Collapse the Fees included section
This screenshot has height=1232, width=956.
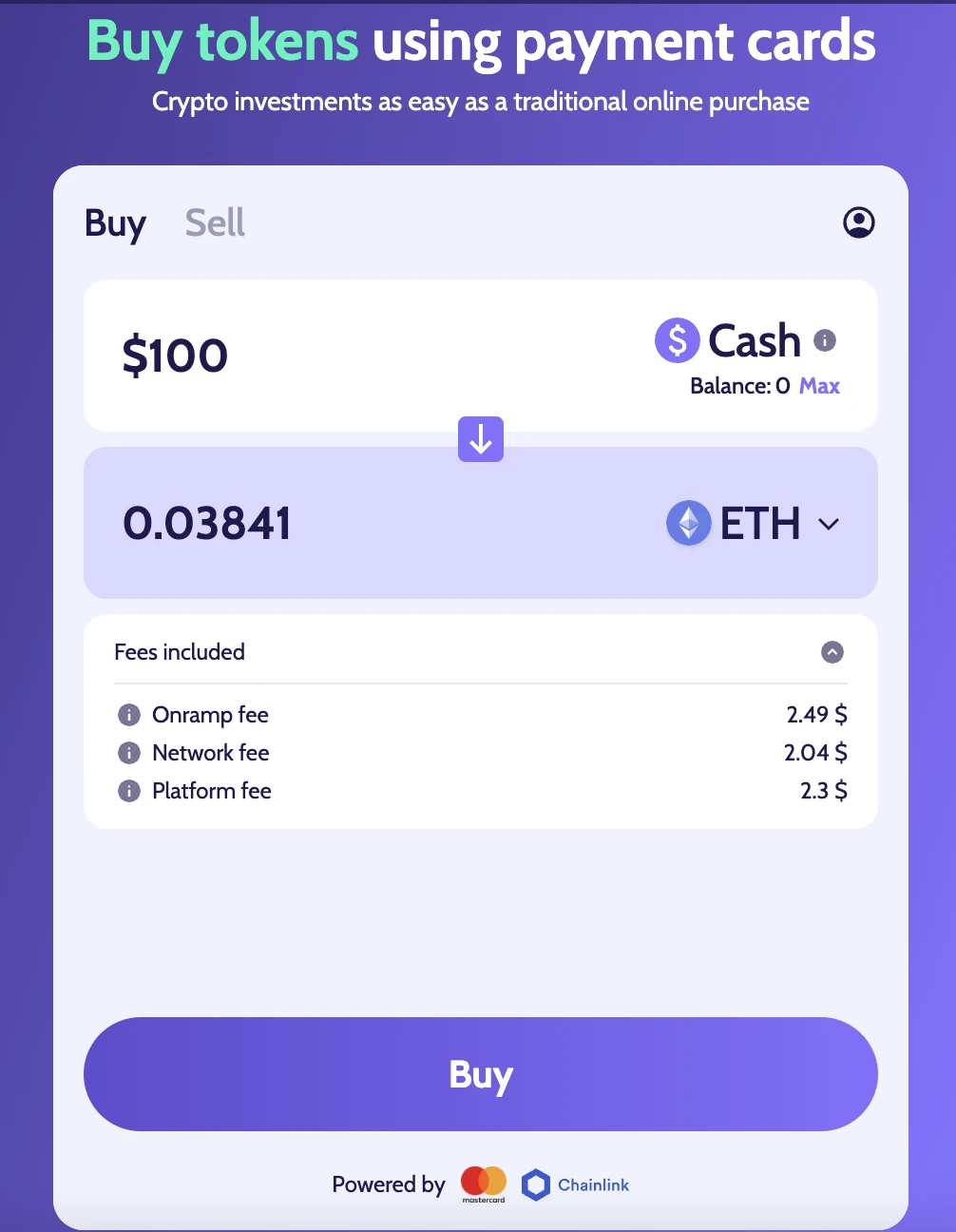click(832, 652)
